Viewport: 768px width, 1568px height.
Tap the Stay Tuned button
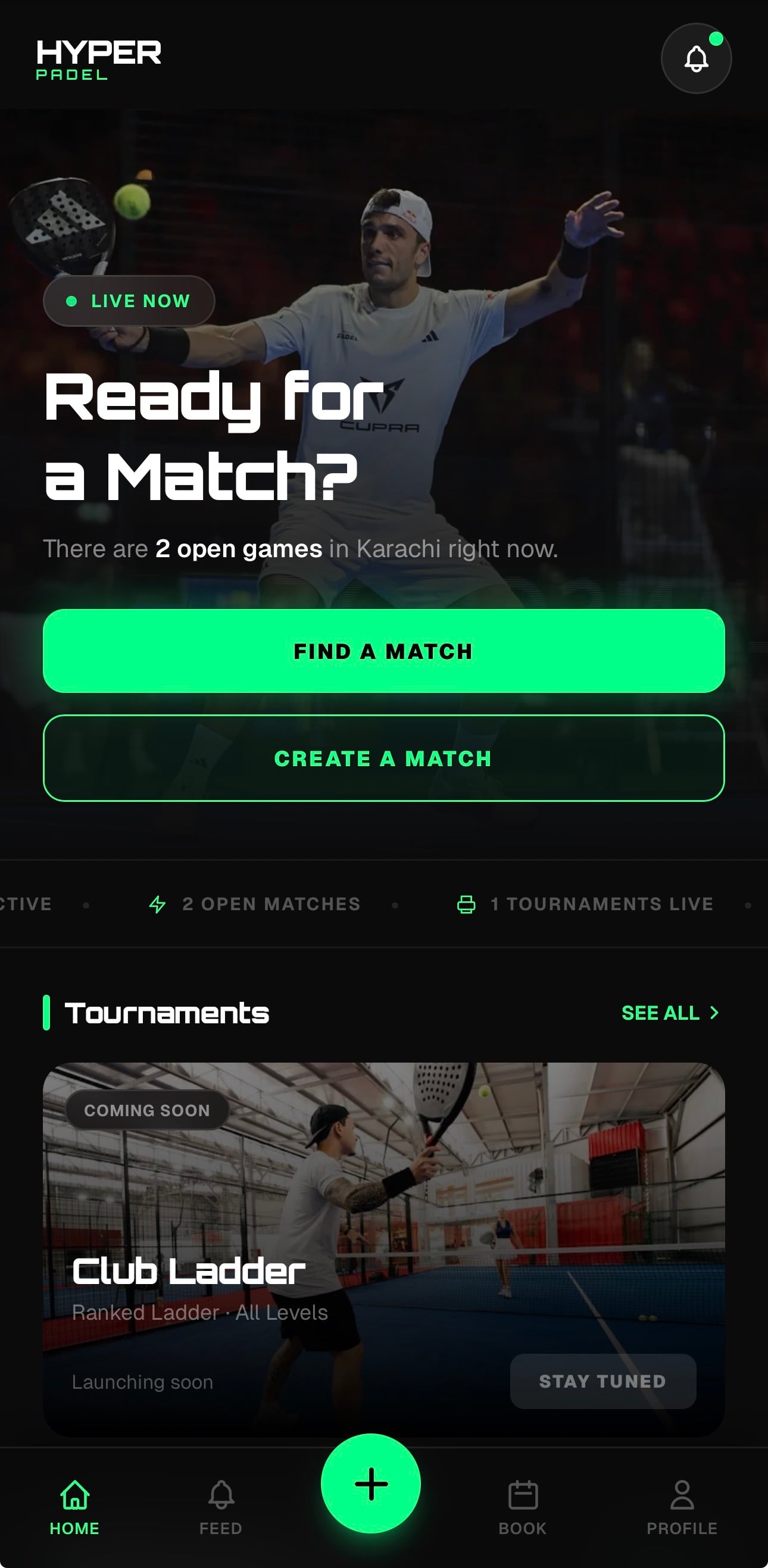(x=602, y=1380)
